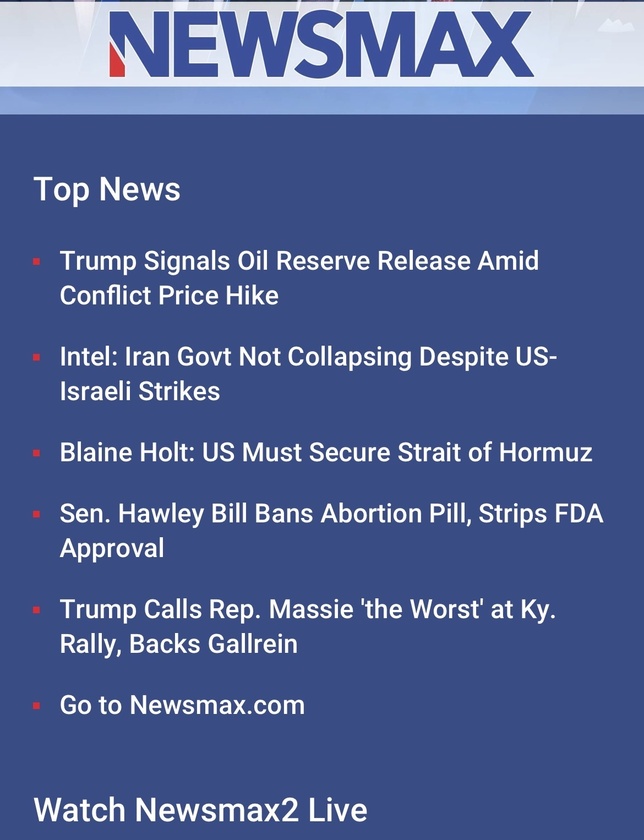Go to Newsmax.com
This screenshot has height=840, width=644.
point(182,705)
